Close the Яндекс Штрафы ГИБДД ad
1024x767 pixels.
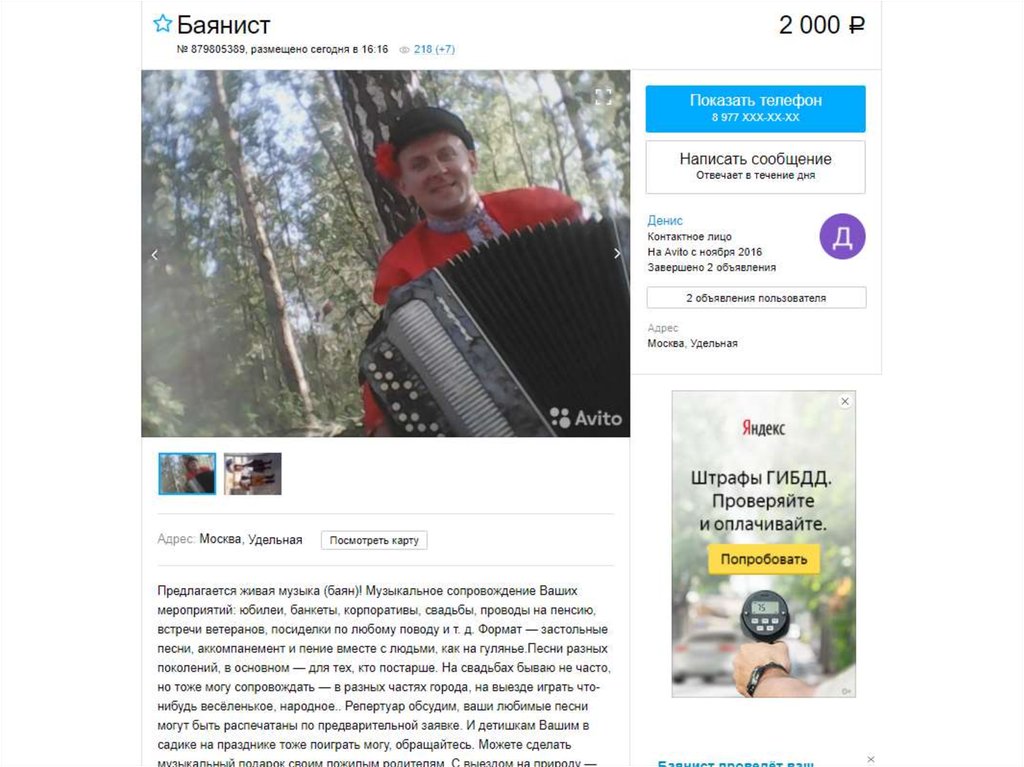point(845,401)
